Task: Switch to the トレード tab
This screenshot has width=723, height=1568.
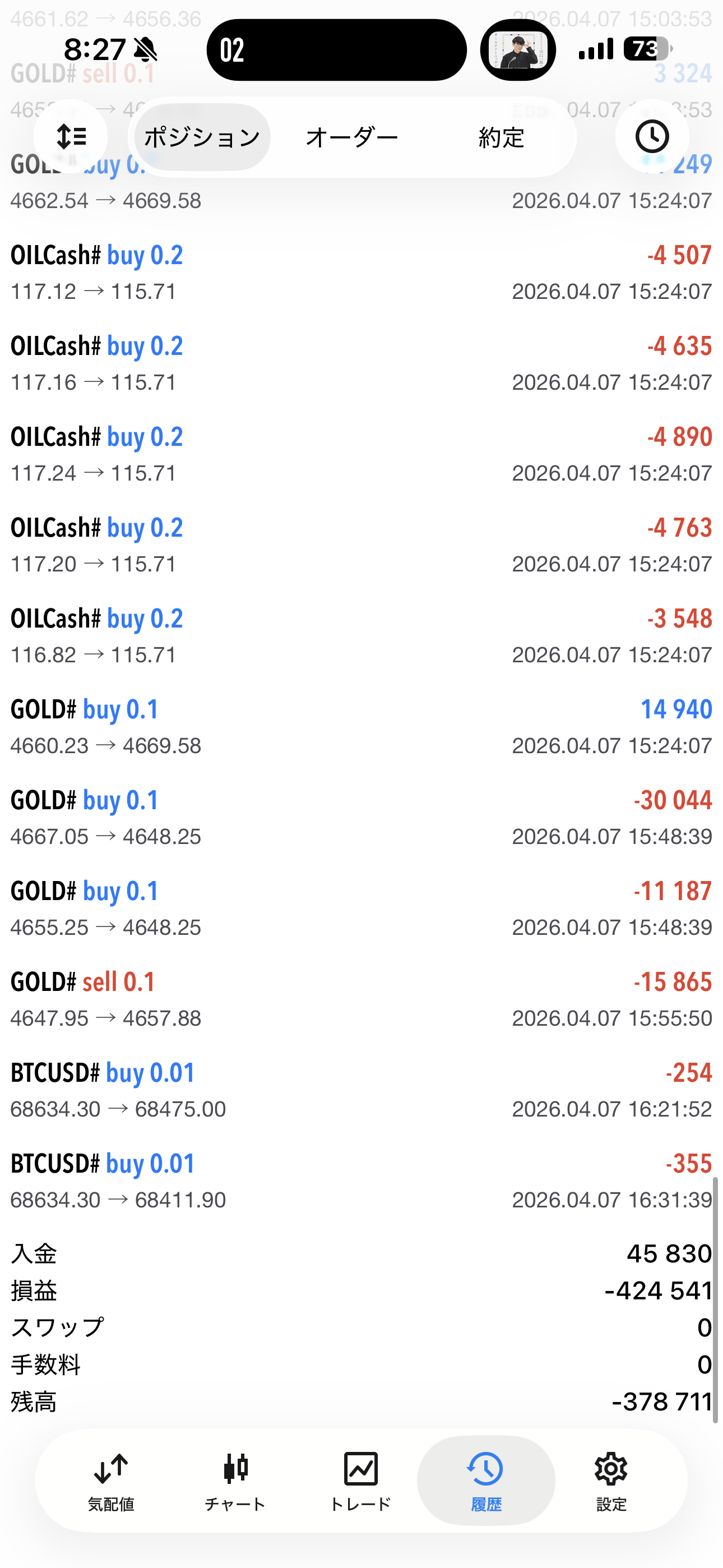Action: click(x=360, y=1481)
